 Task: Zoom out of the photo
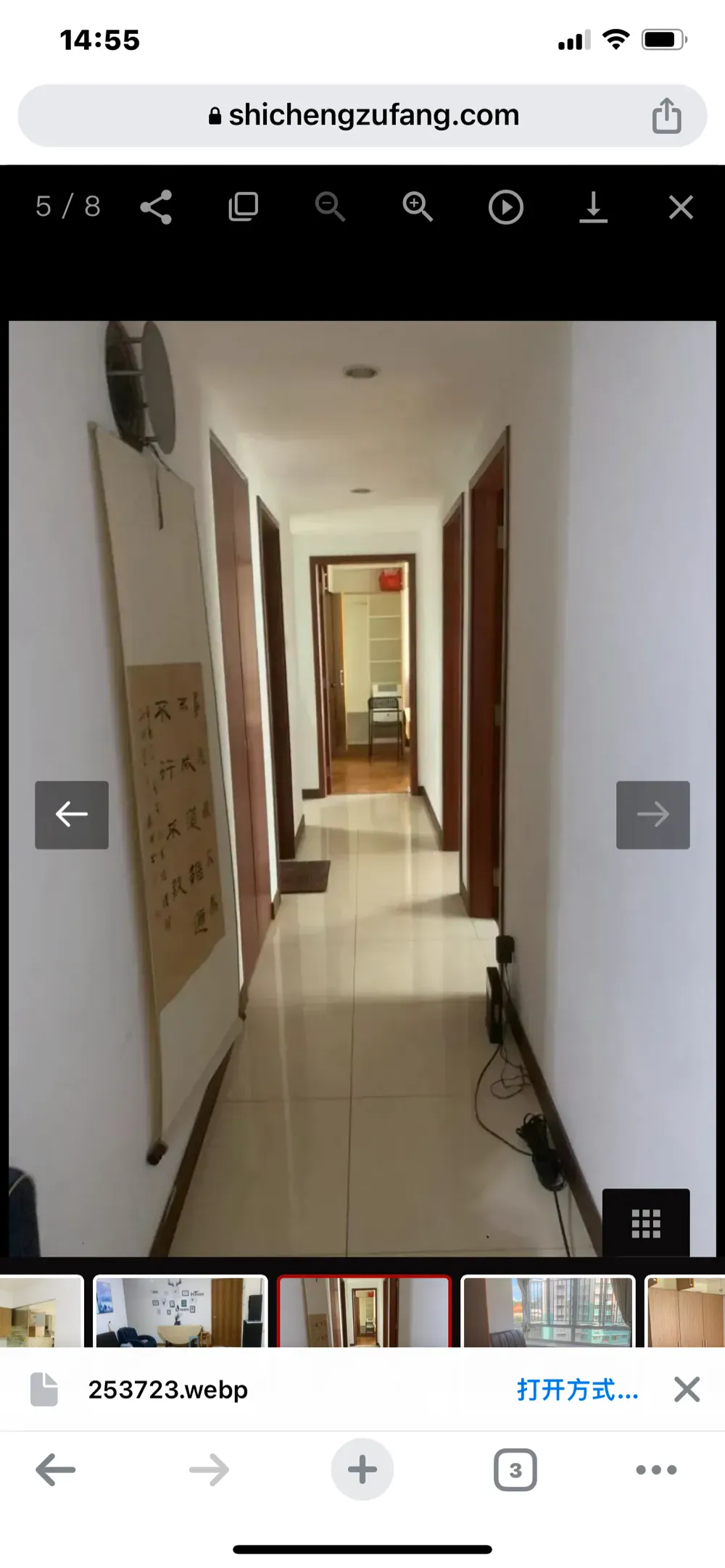[x=331, y=207]
